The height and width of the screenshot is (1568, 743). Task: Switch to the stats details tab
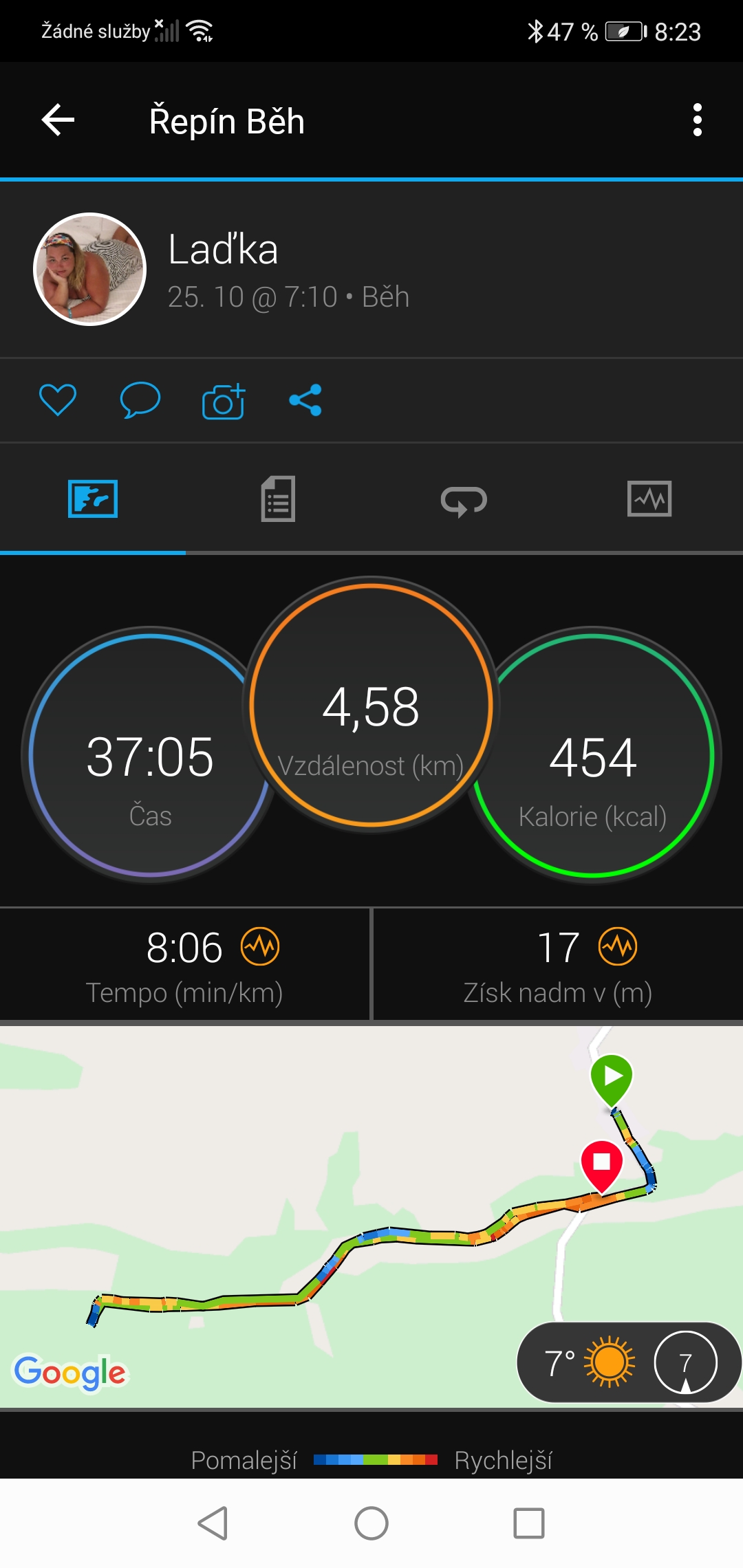click(x=279, y=499)
